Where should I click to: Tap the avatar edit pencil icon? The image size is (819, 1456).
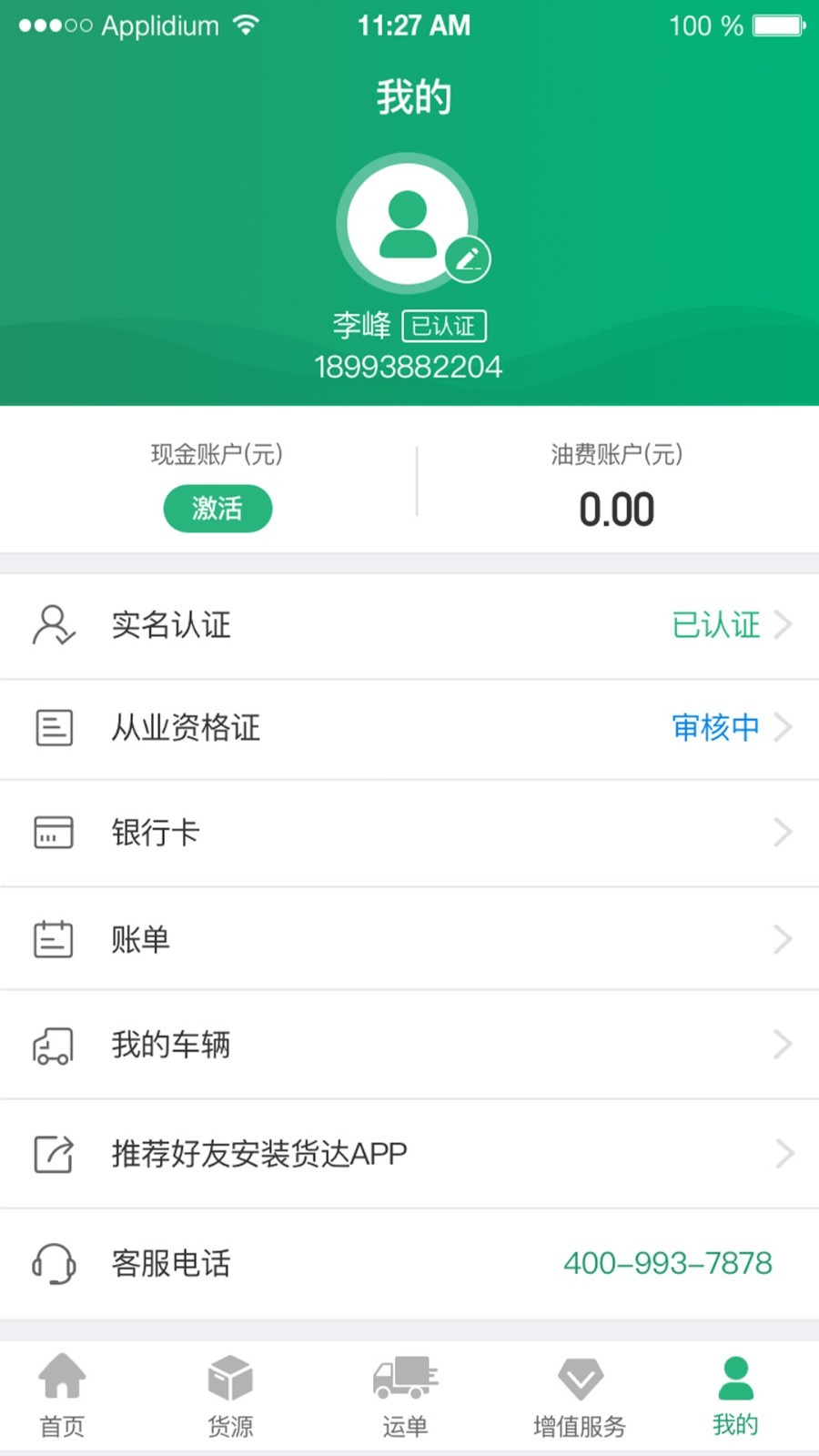468,258
